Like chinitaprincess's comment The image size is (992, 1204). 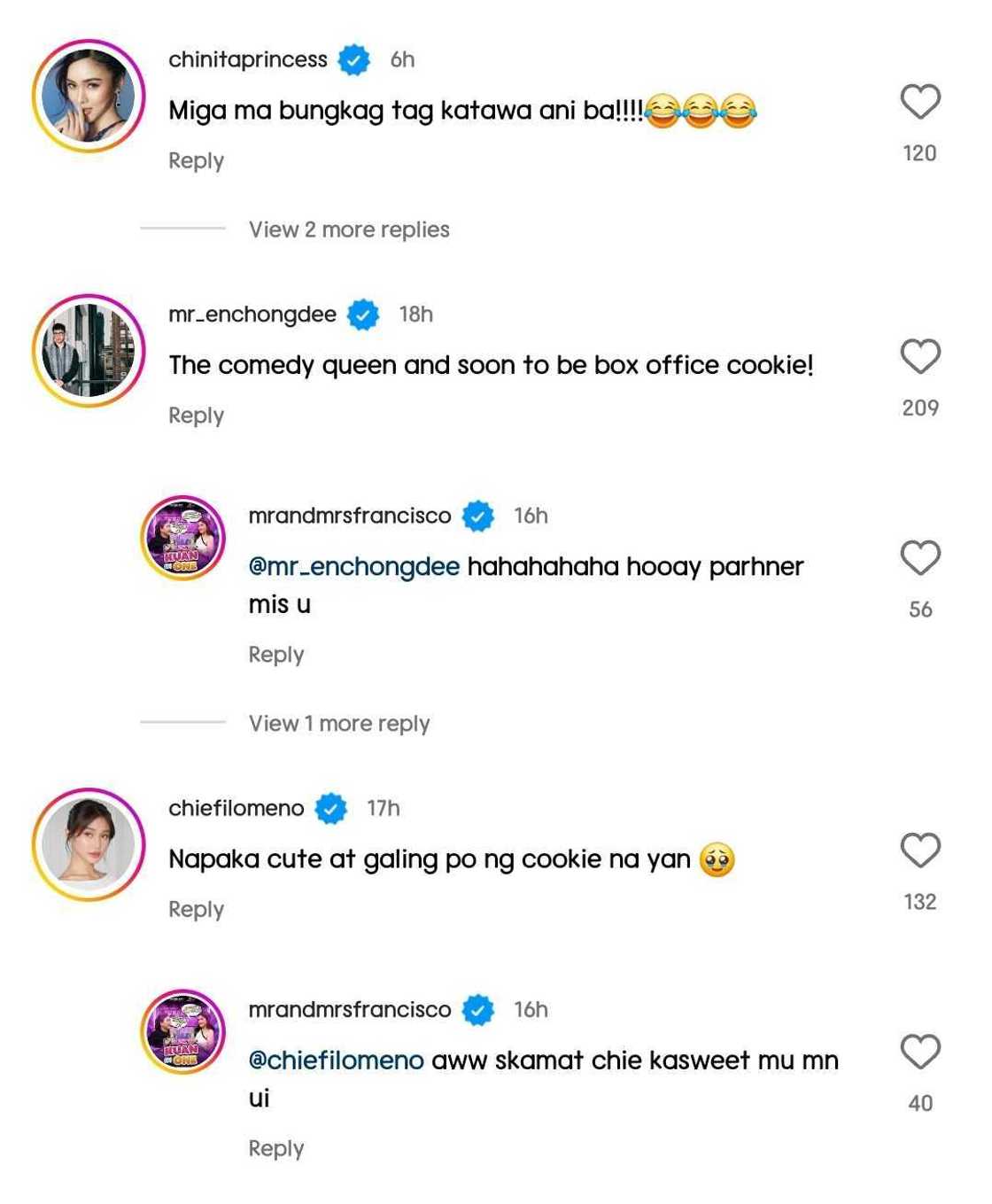(x=919, y=102)
